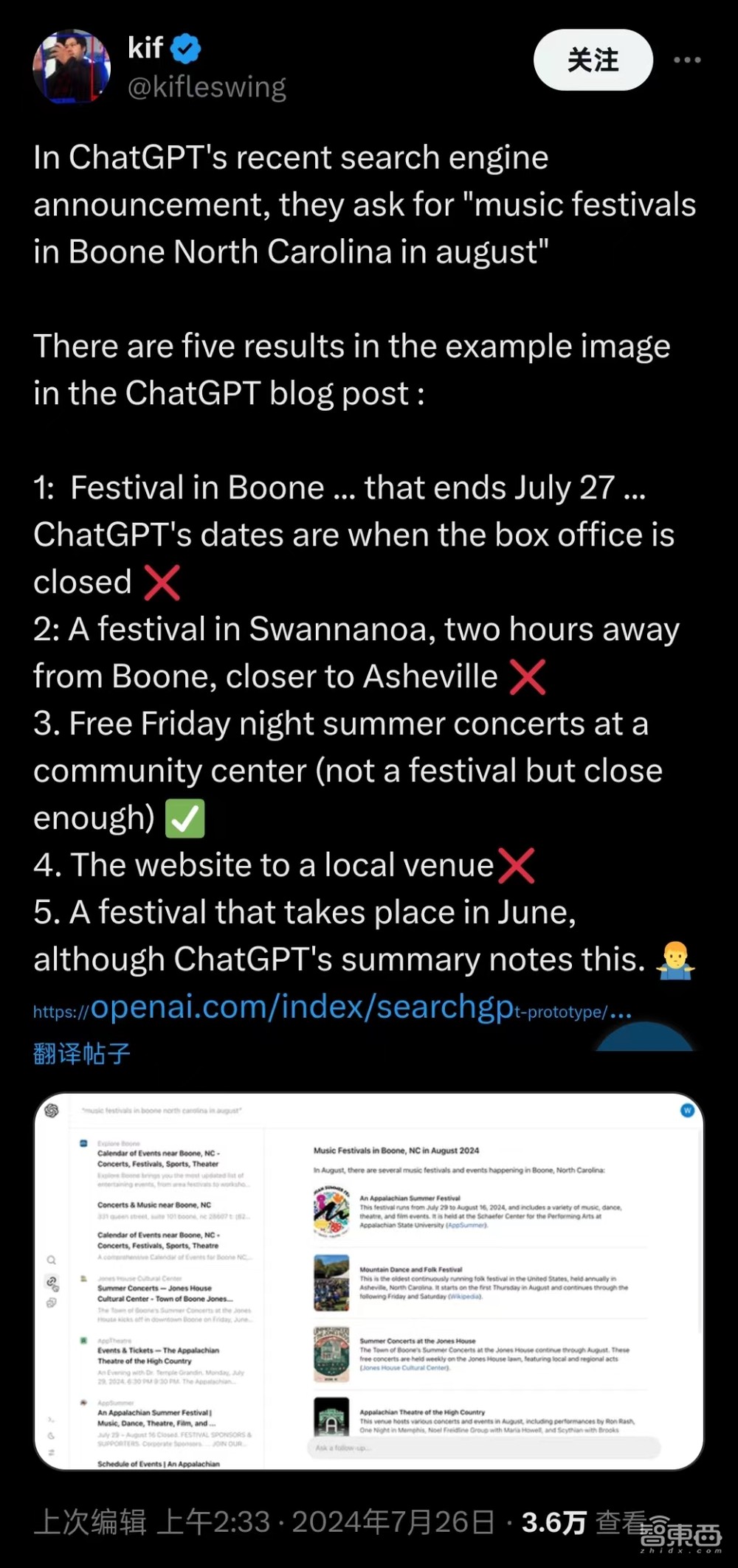Translate the post via 翻译帖子
The width and height of the screenshot is (738, 1568).
click(x=82, y=1053)
